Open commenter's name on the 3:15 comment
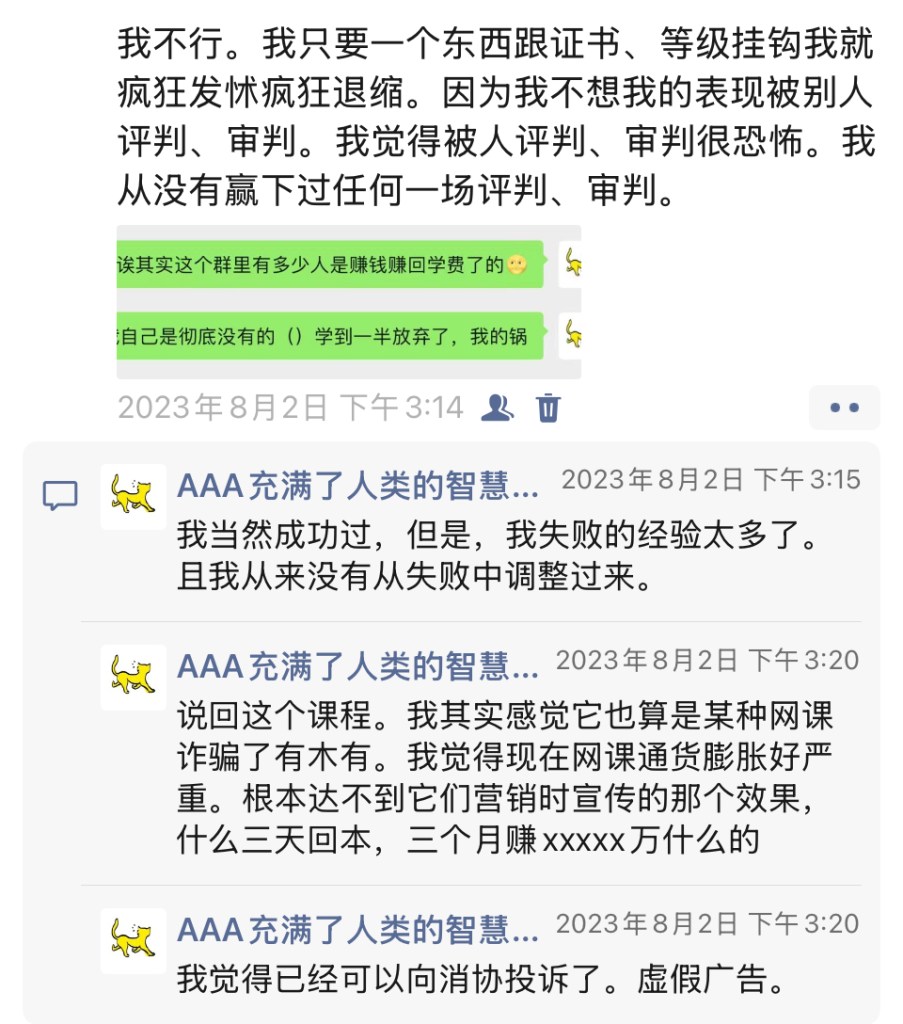The width and height of the screenshot is (903, 1024). click(358, 486)
